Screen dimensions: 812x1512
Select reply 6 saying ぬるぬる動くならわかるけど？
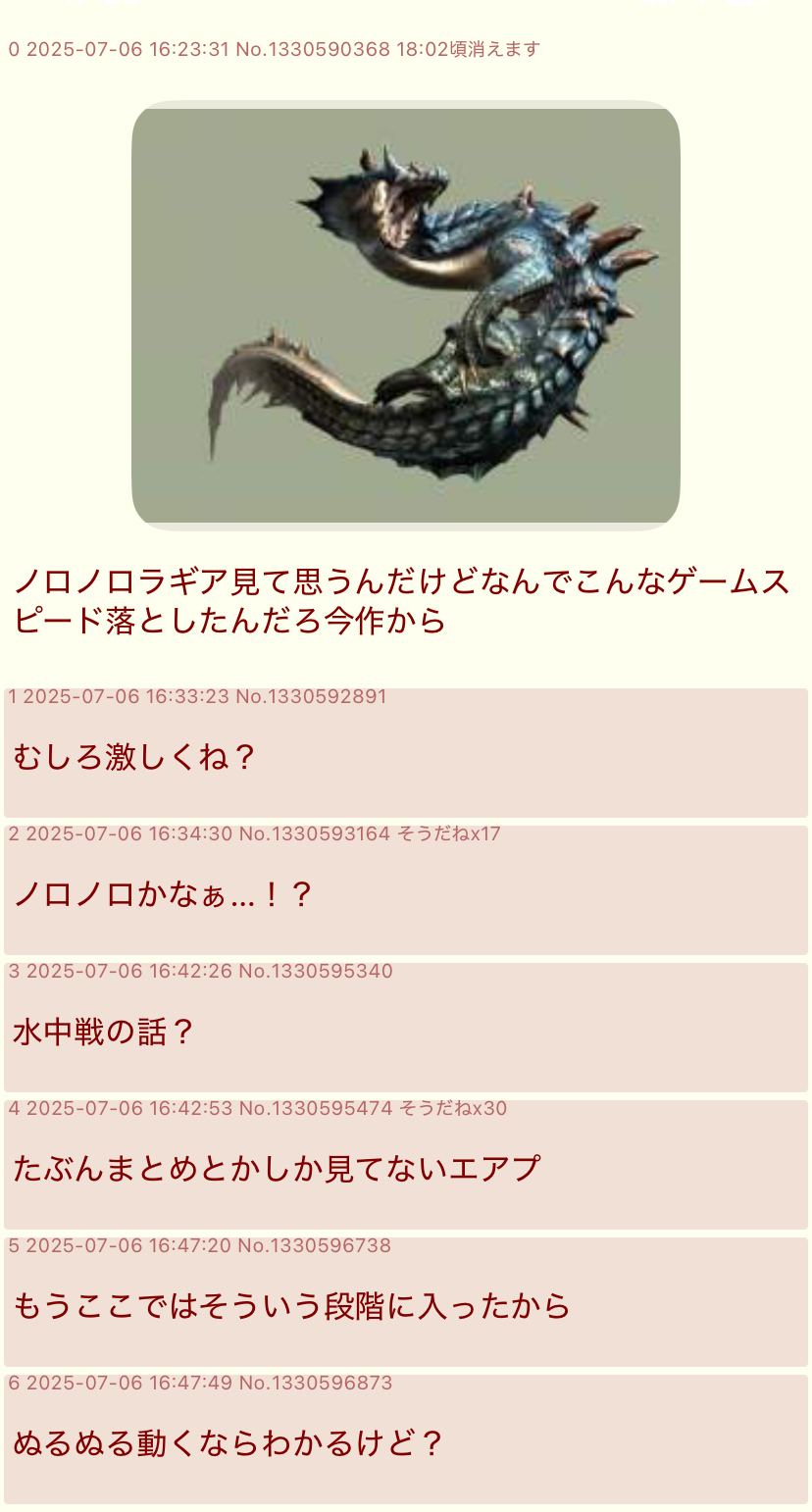406,1439
